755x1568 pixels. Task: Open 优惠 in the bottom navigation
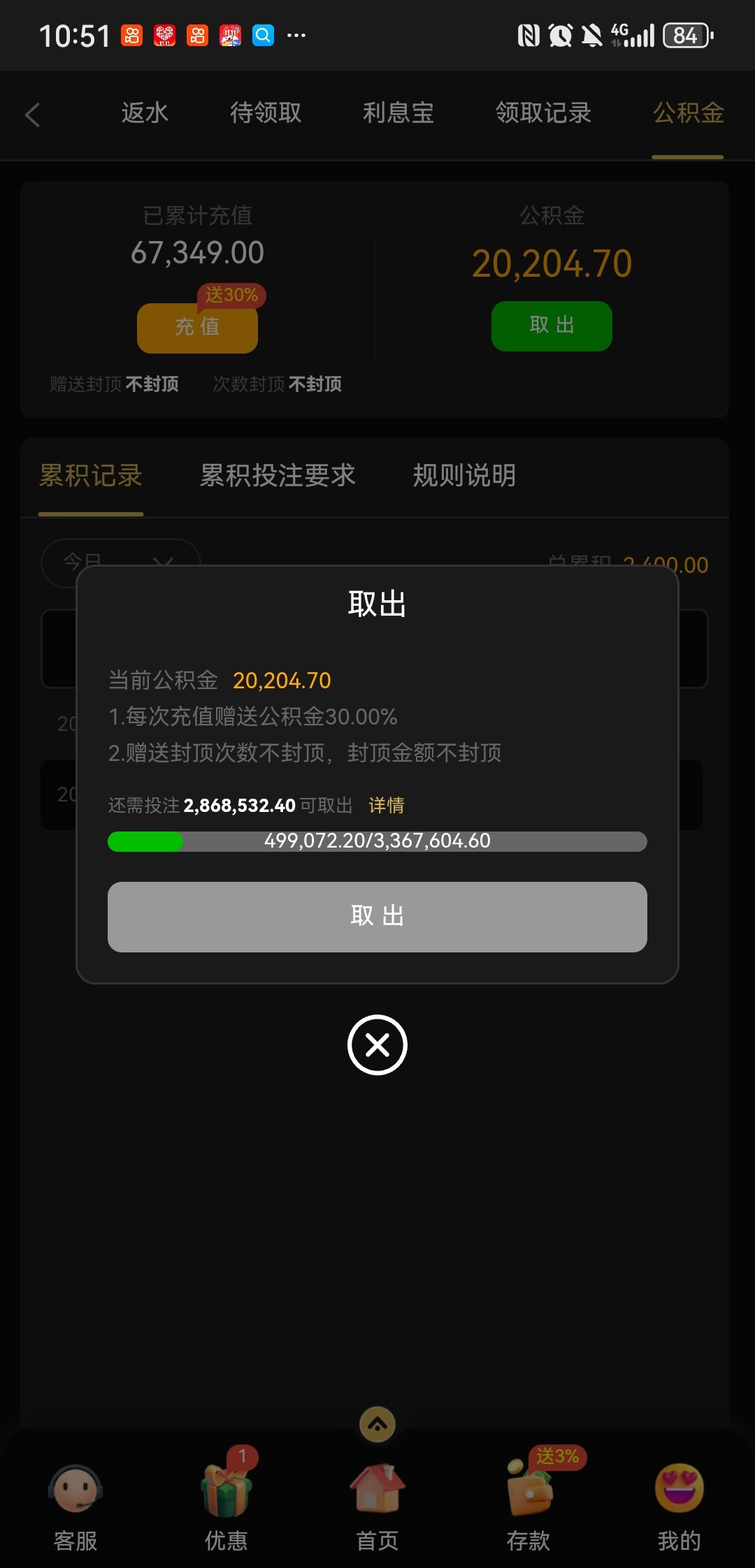click(226, 1502)
